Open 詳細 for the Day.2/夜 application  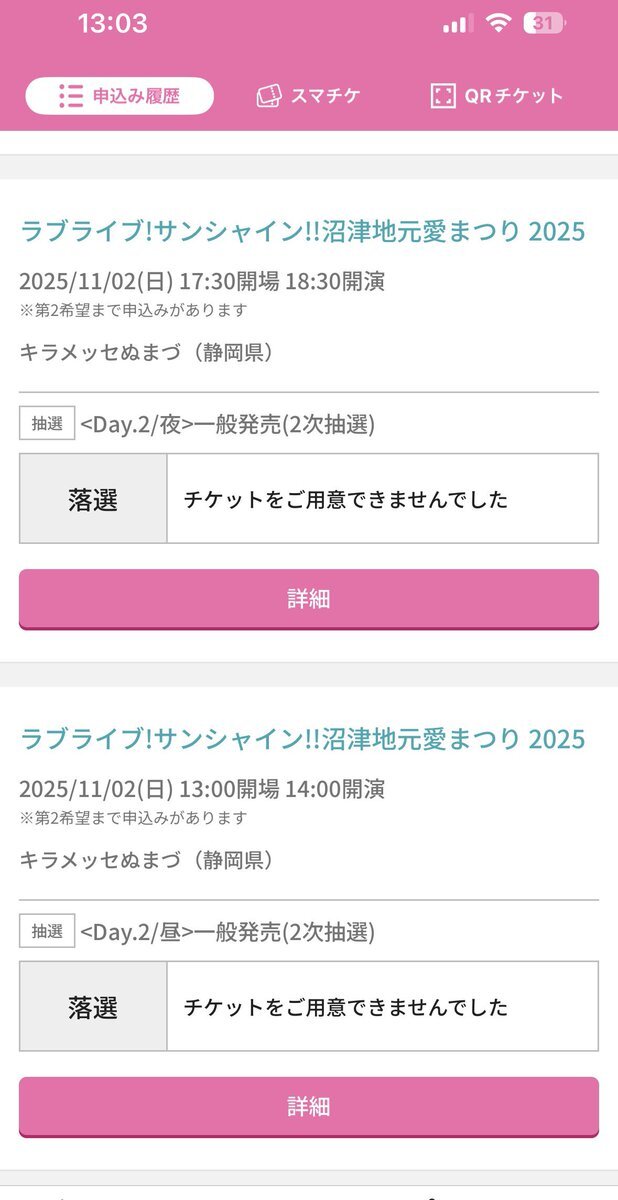tap(308, 598)
